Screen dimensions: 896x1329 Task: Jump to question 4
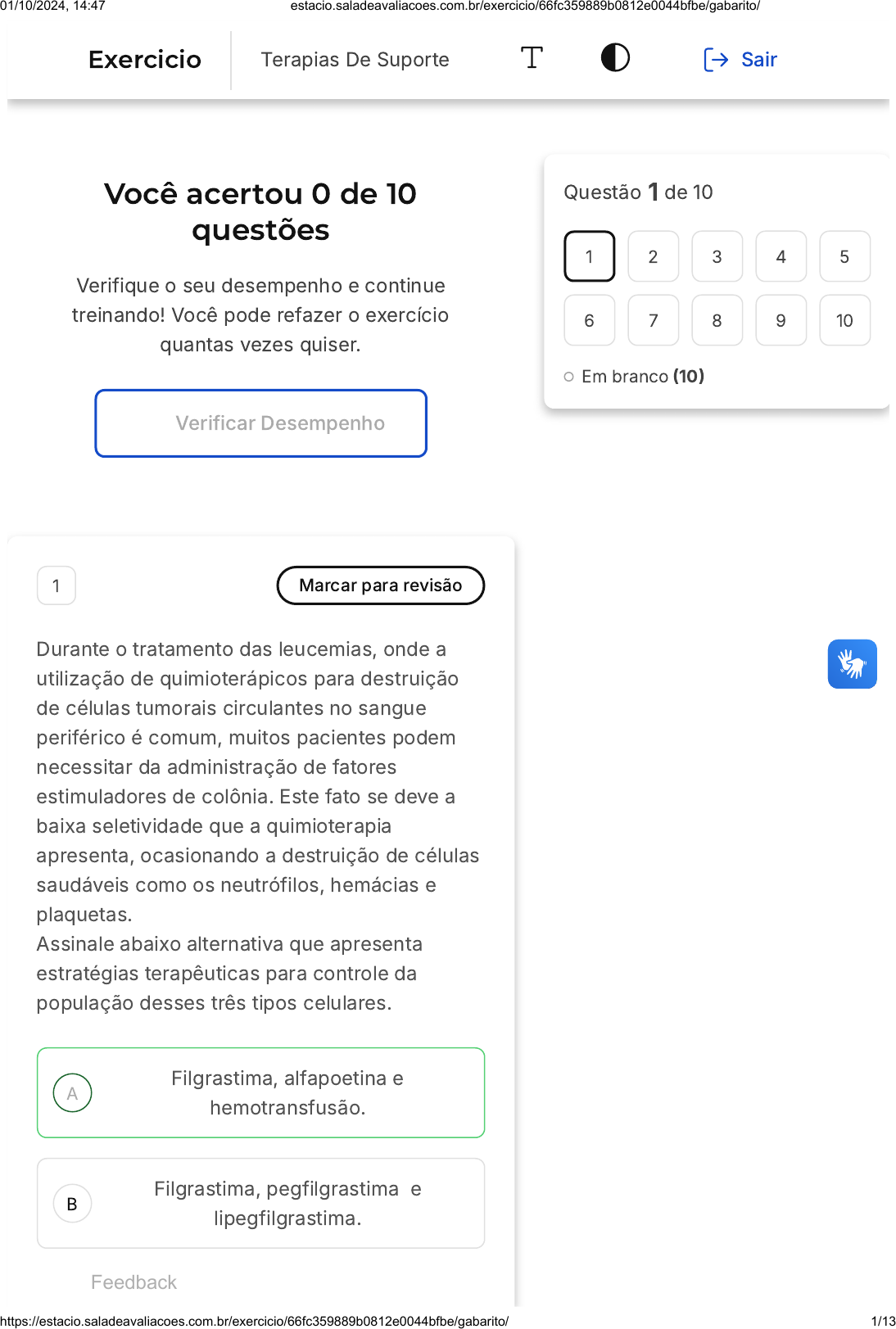coord(781,256)
